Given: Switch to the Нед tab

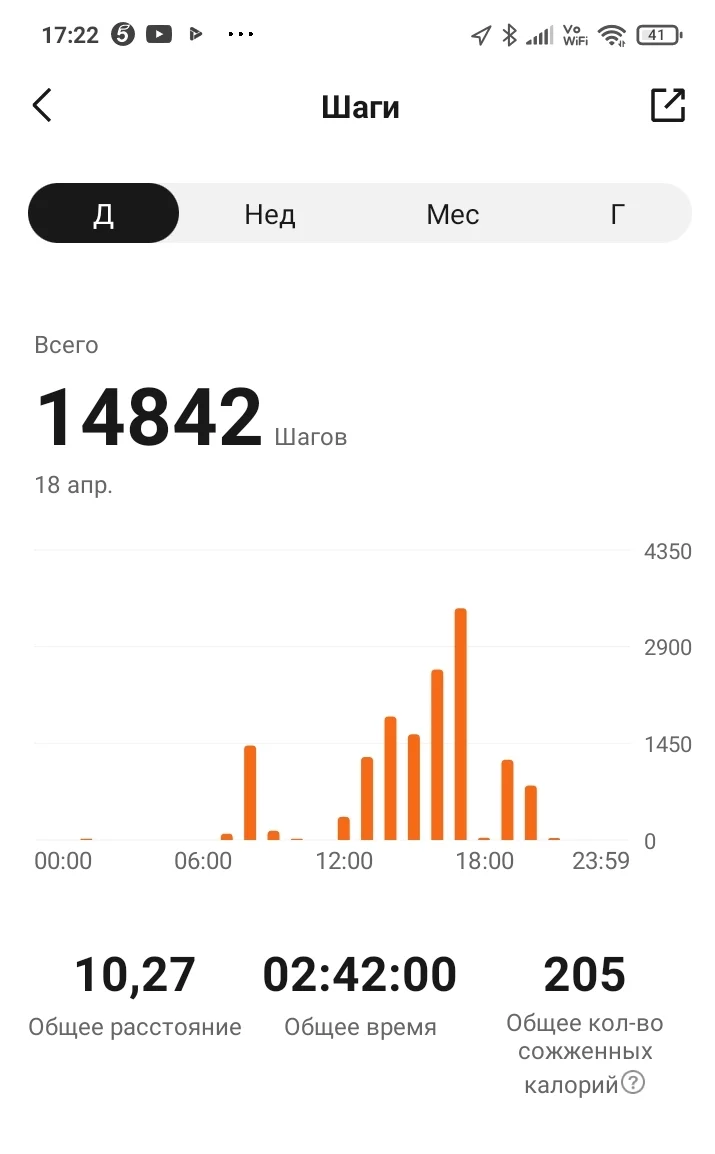Looking at the screenshot, I should pyautogui.click(x=270, y=214).
